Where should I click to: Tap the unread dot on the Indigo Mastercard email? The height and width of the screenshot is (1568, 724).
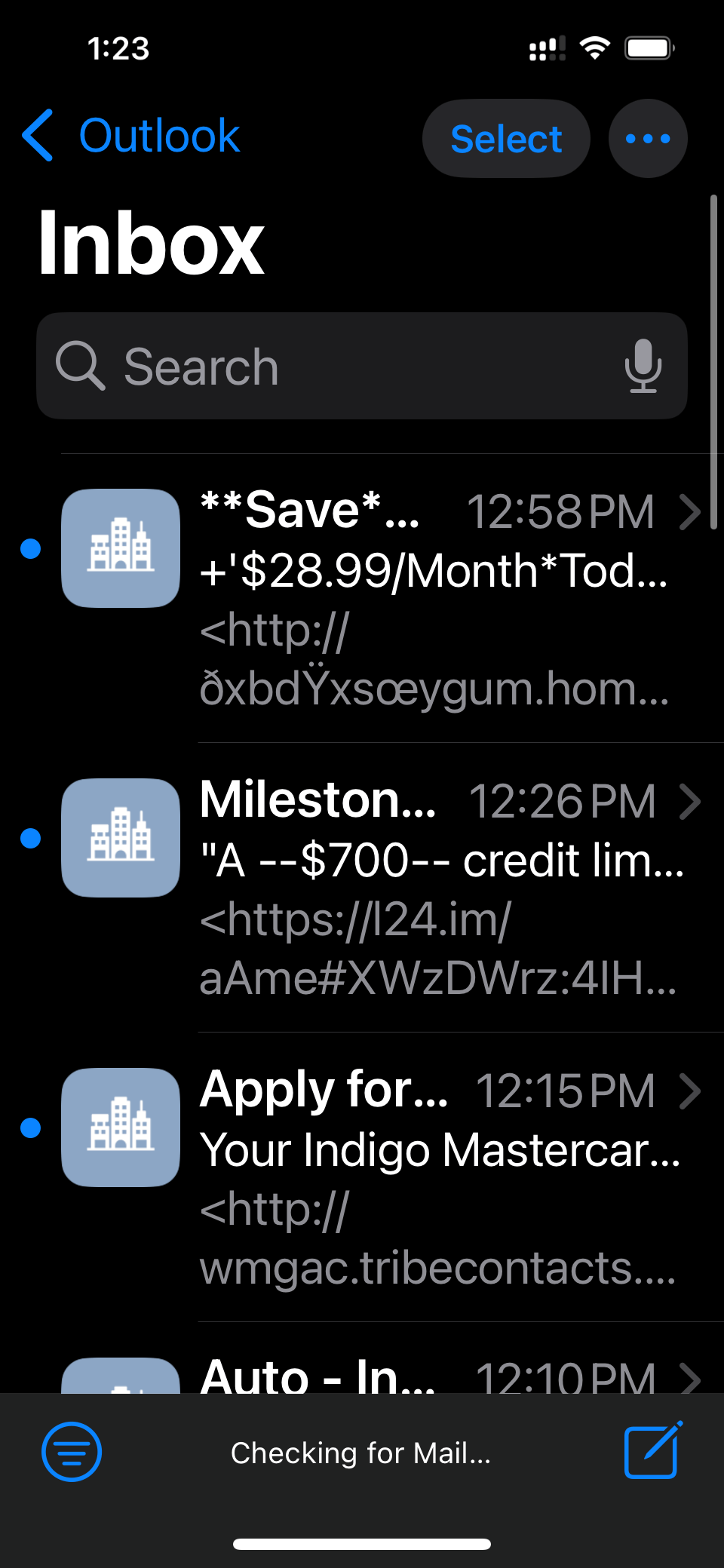29,1128
